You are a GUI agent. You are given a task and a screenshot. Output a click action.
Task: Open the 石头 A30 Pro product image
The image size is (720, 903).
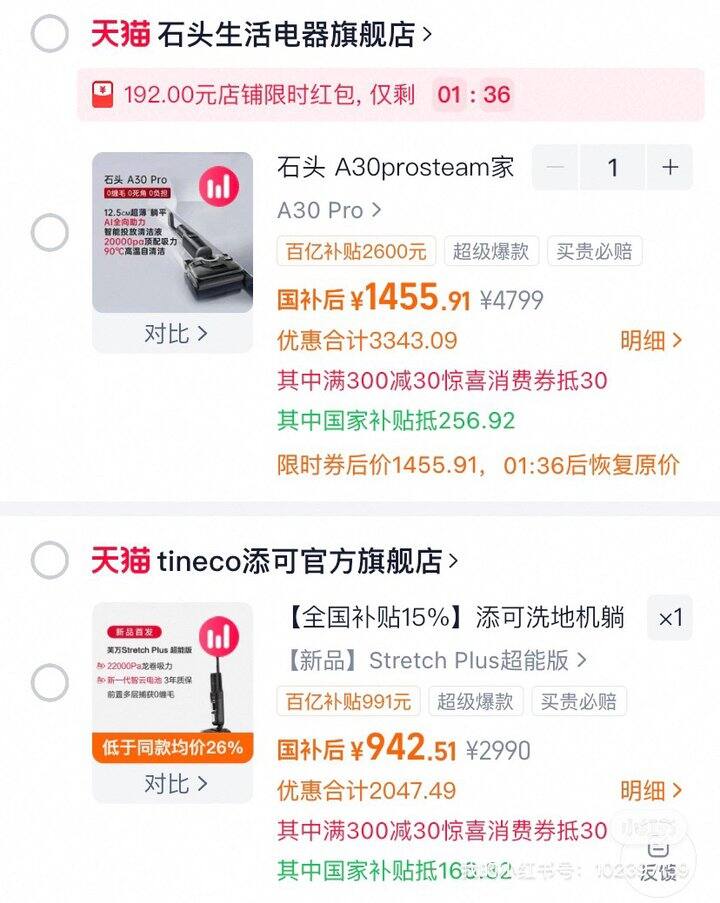[x=172, y=232]
